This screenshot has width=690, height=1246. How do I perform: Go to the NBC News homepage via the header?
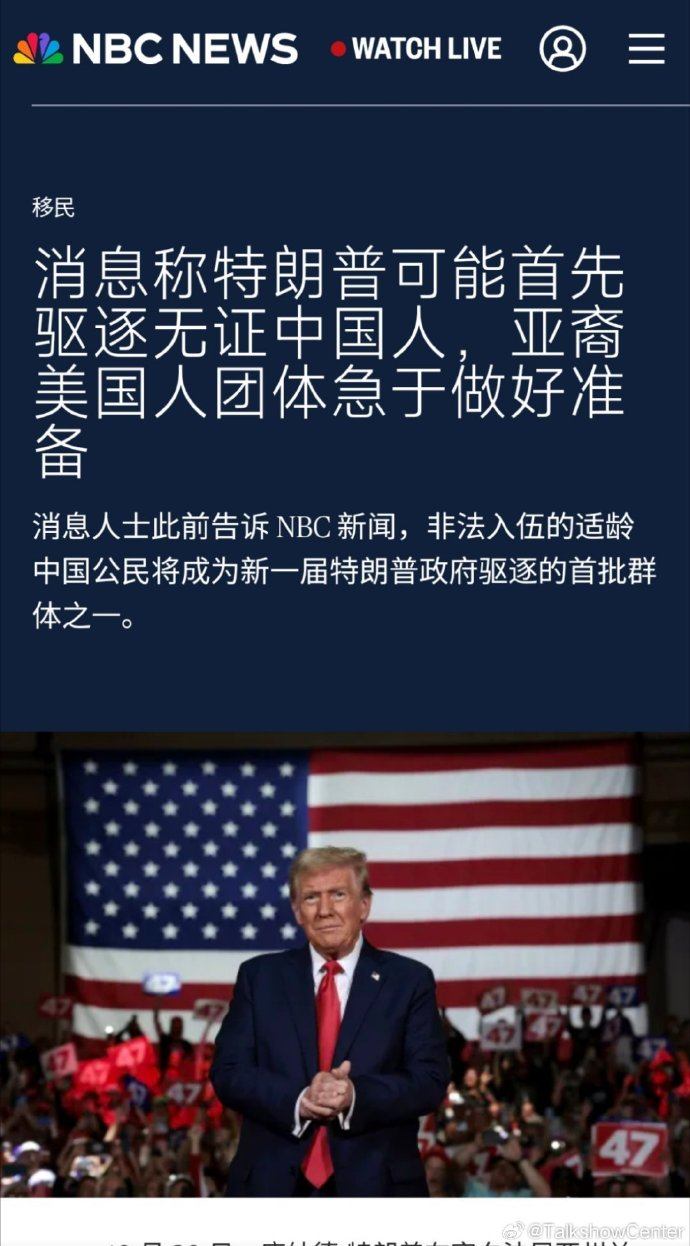coord(155,48)
